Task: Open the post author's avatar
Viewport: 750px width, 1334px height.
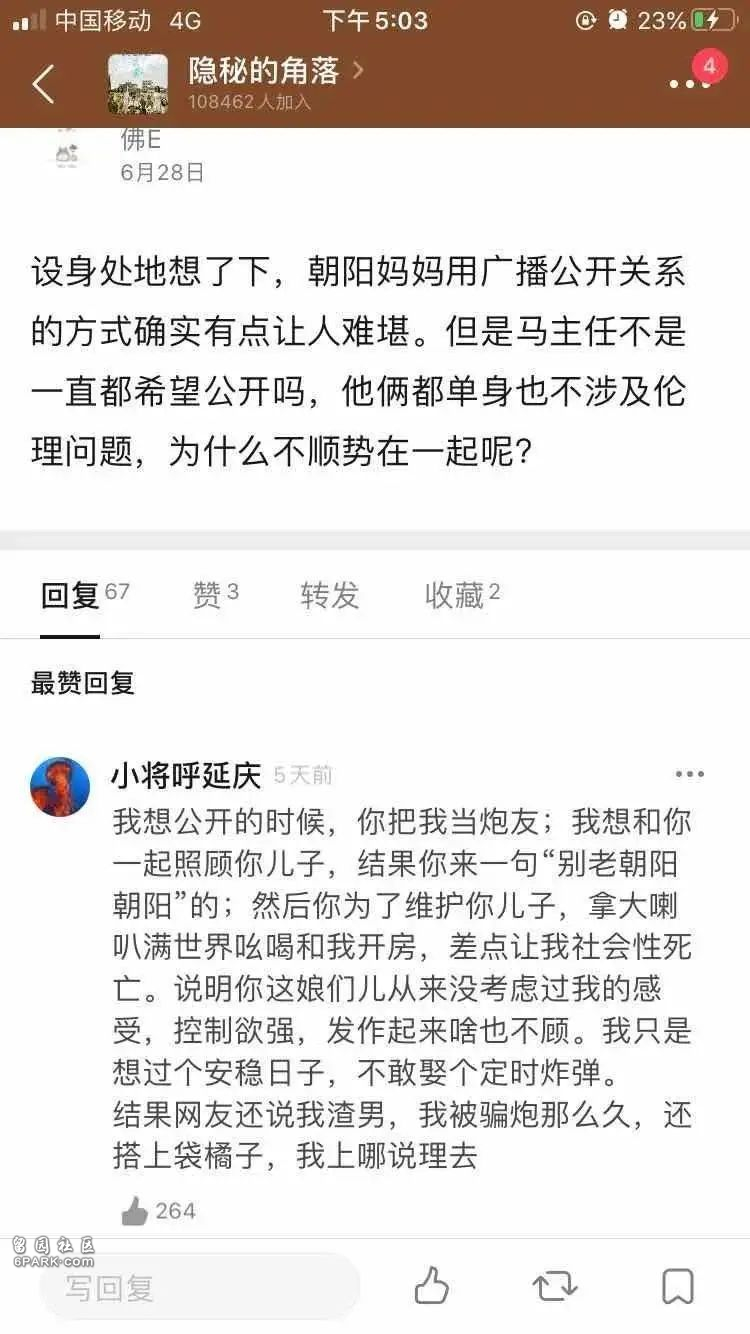Action: click(68, 148)
